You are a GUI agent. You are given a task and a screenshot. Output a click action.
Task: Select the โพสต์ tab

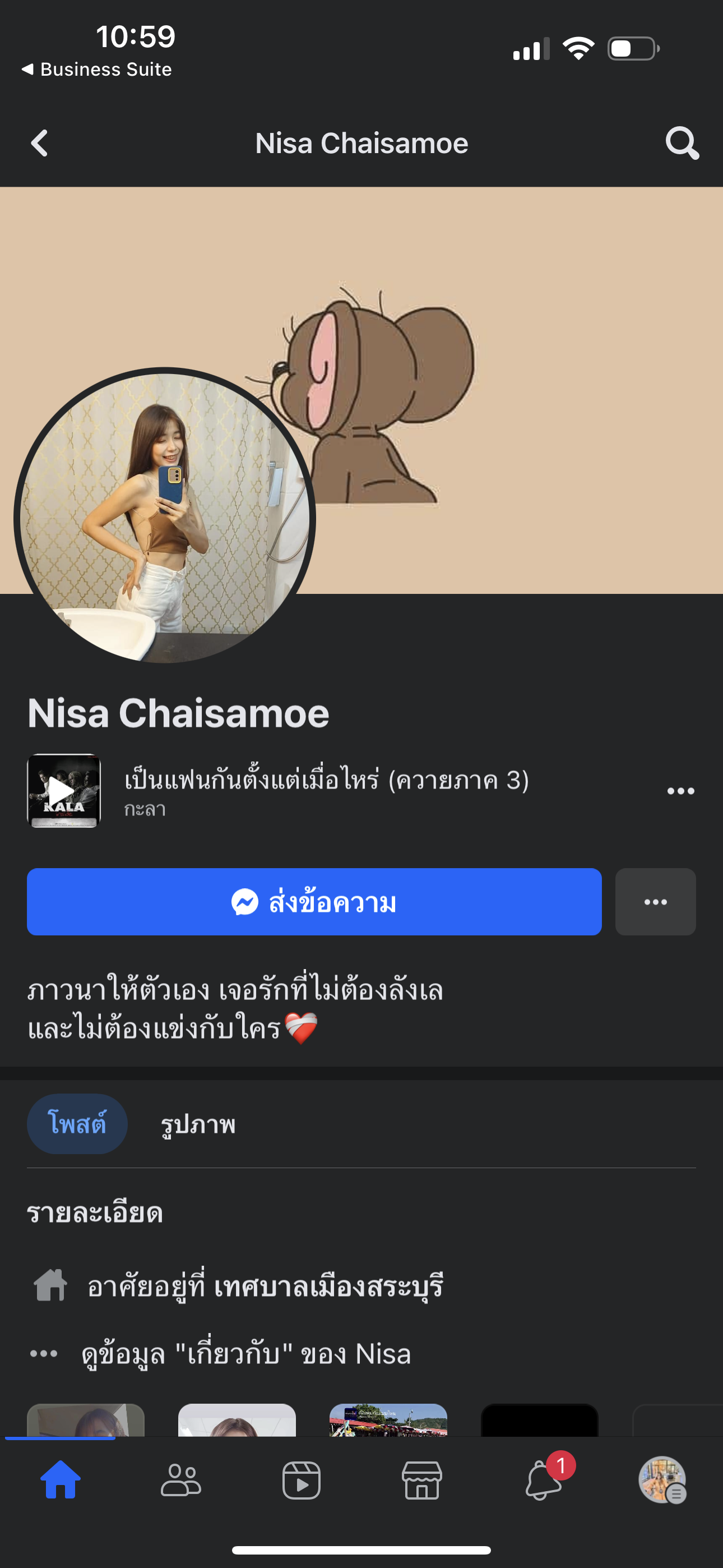[x=77, y=1124]
